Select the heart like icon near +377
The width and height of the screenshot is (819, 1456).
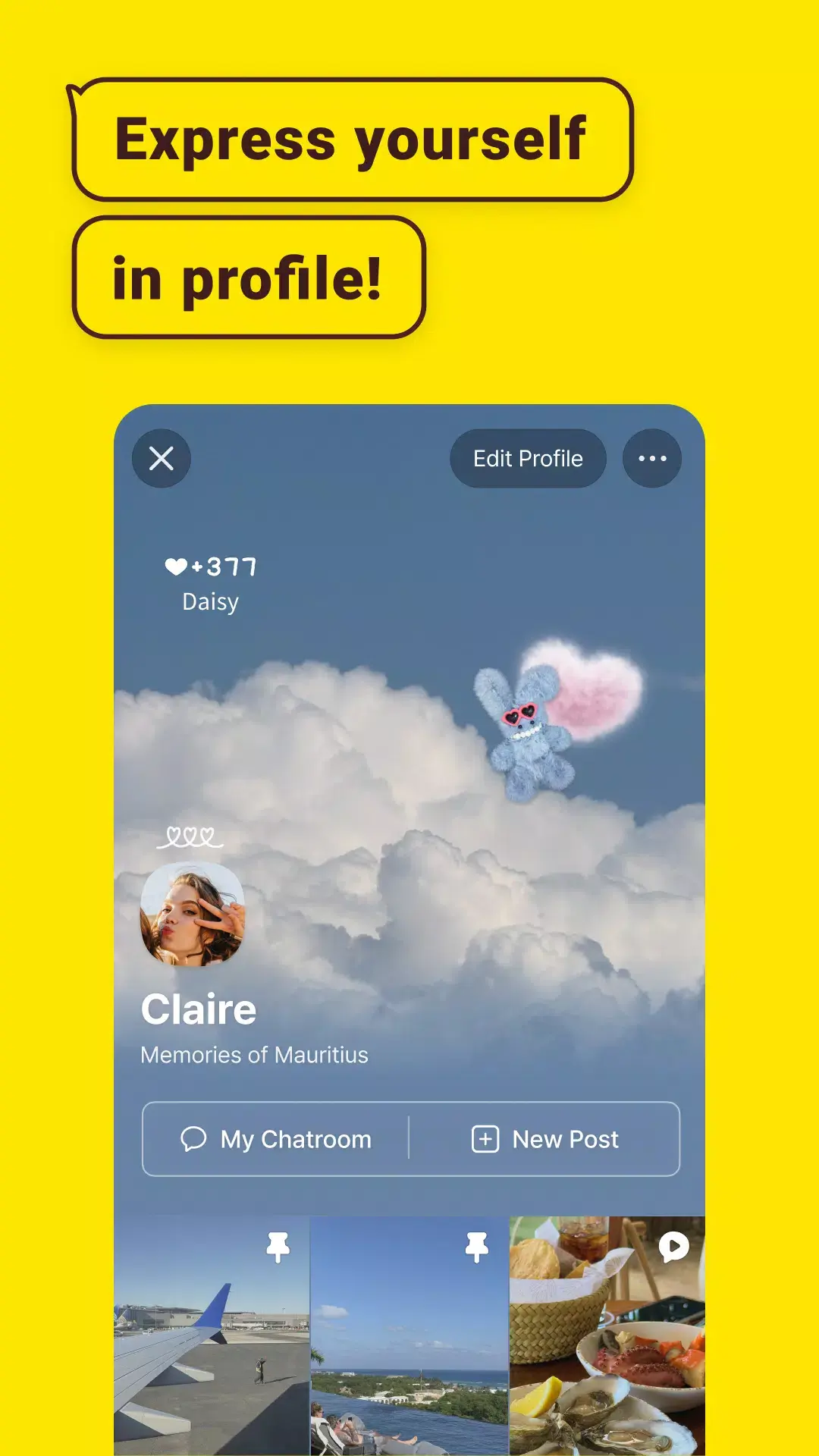[176, 564]
